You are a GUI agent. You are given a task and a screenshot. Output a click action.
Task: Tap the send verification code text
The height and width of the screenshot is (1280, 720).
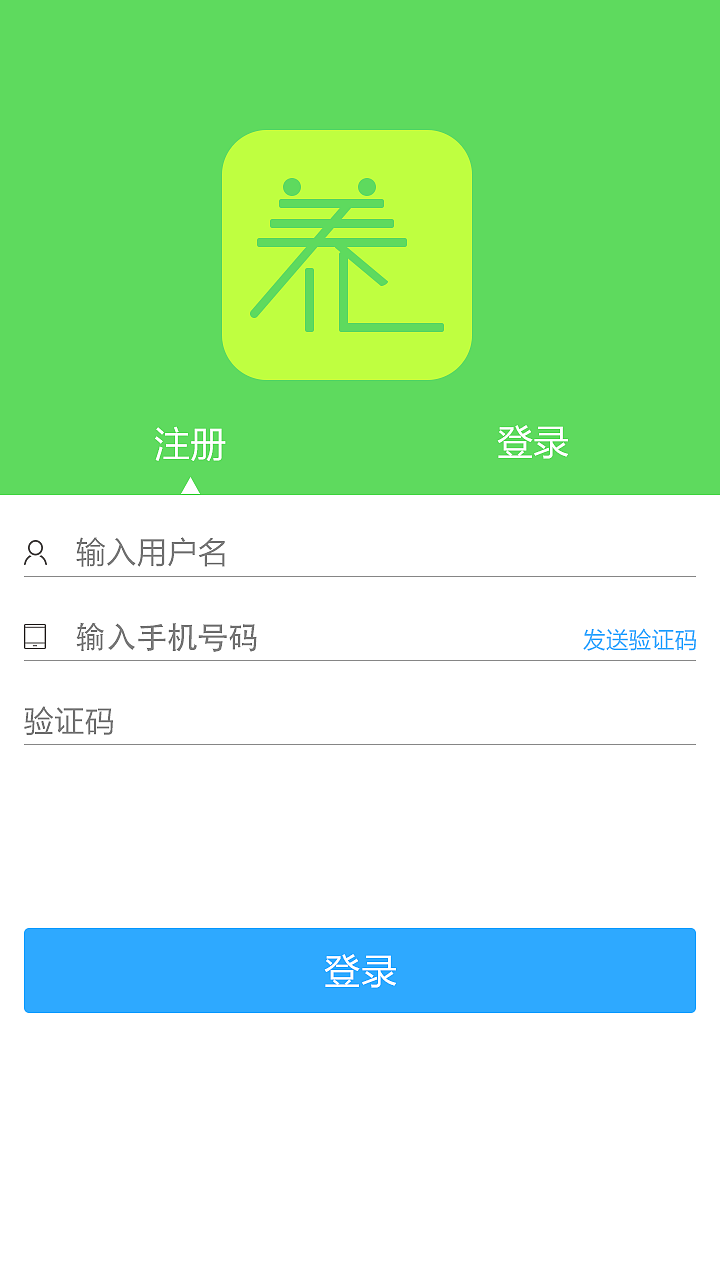[x=641, y=641]
